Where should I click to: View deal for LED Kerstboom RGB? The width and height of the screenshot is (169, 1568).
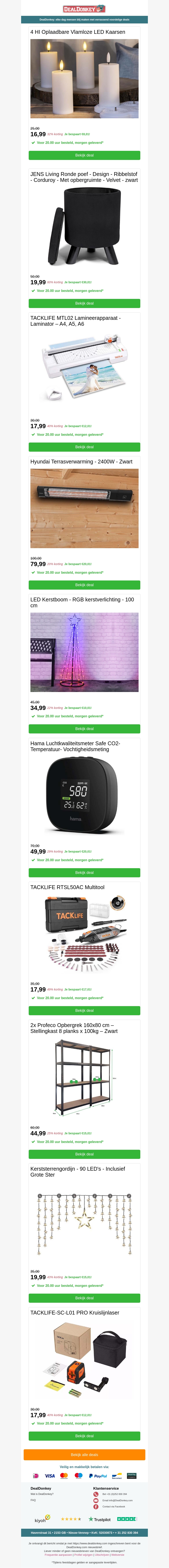coord(84,729)
